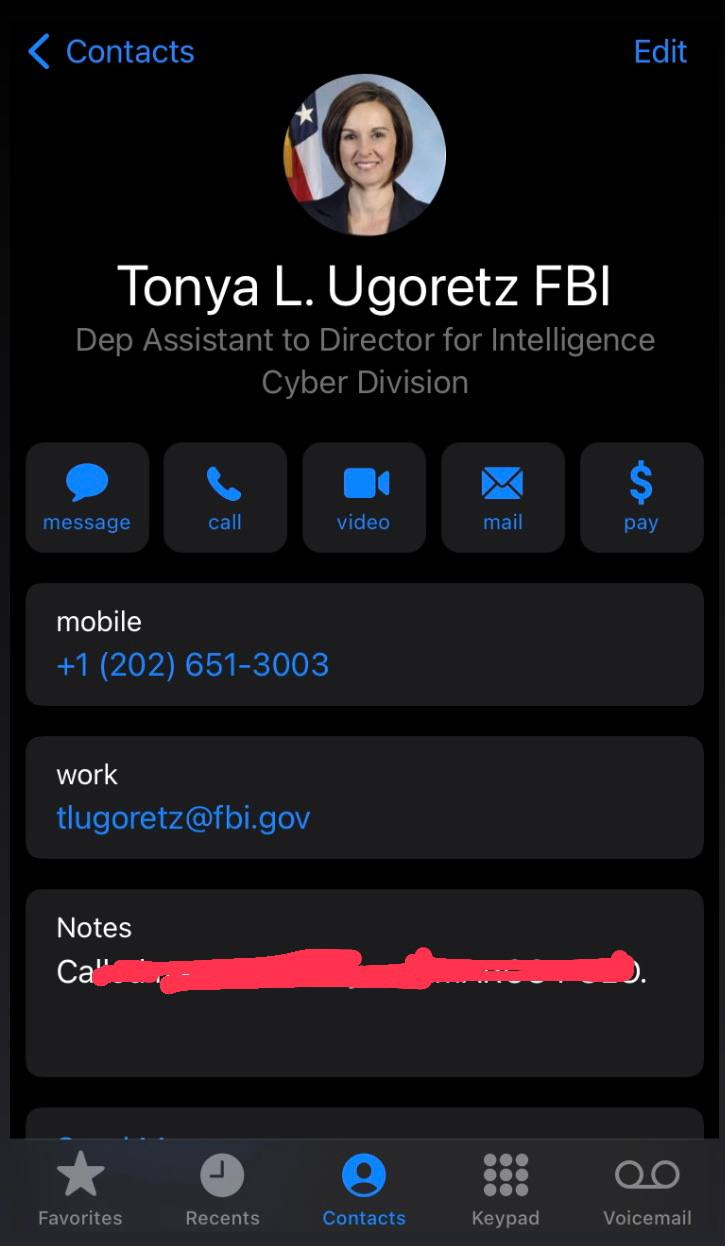
Task: Start a phone call with the call button
Action: (x=225, y=497)
